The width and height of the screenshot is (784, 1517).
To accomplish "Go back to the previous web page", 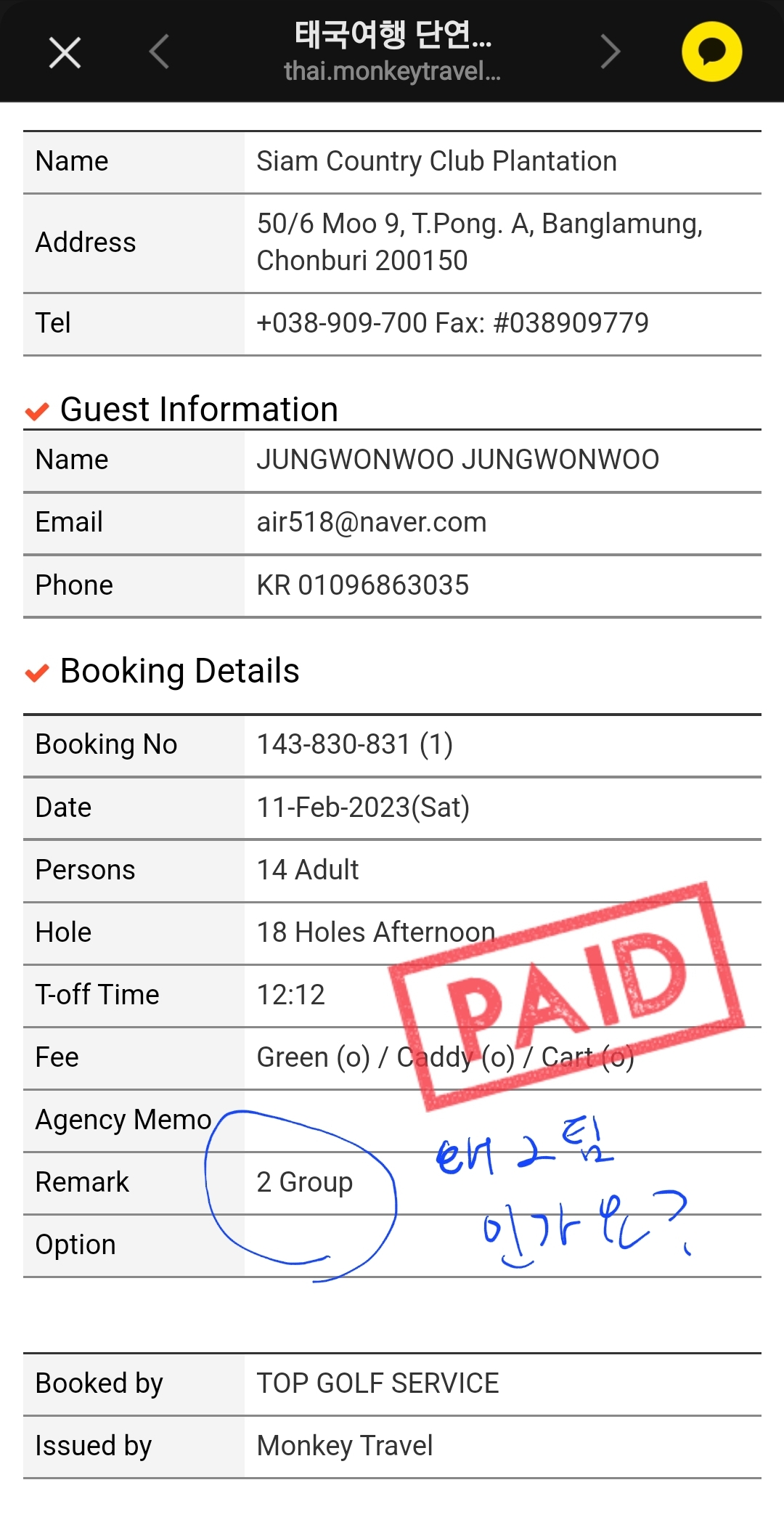I will (159, 52).
